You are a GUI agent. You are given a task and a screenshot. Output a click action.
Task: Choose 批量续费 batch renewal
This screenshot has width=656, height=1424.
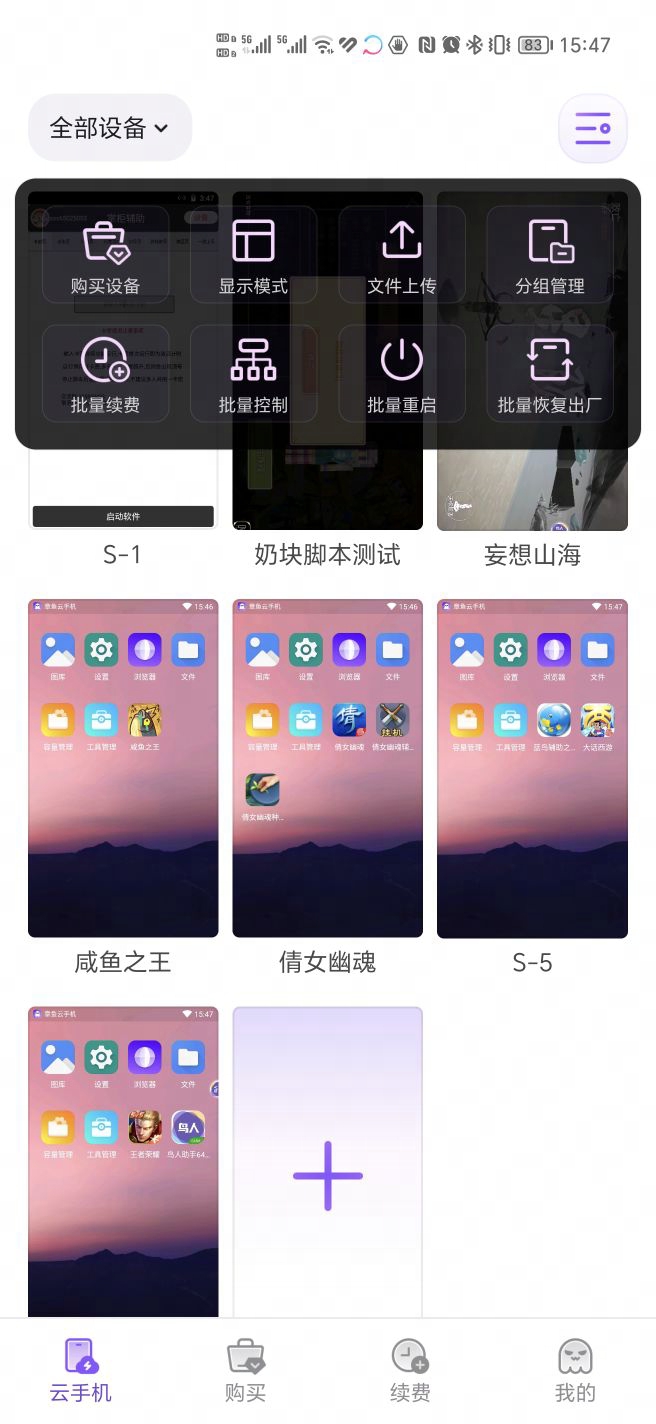pos(105,375)
